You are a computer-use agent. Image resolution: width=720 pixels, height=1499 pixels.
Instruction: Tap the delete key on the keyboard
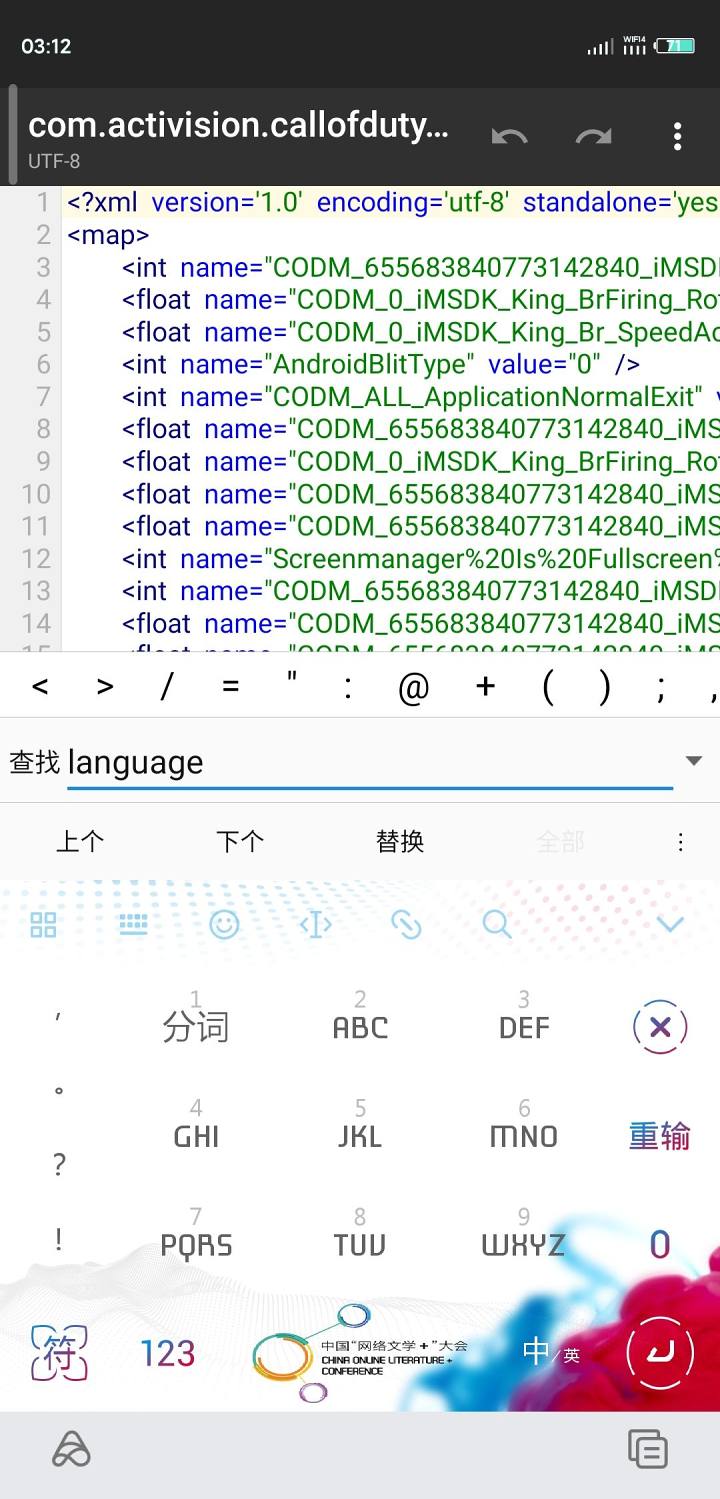point(658,1026)
